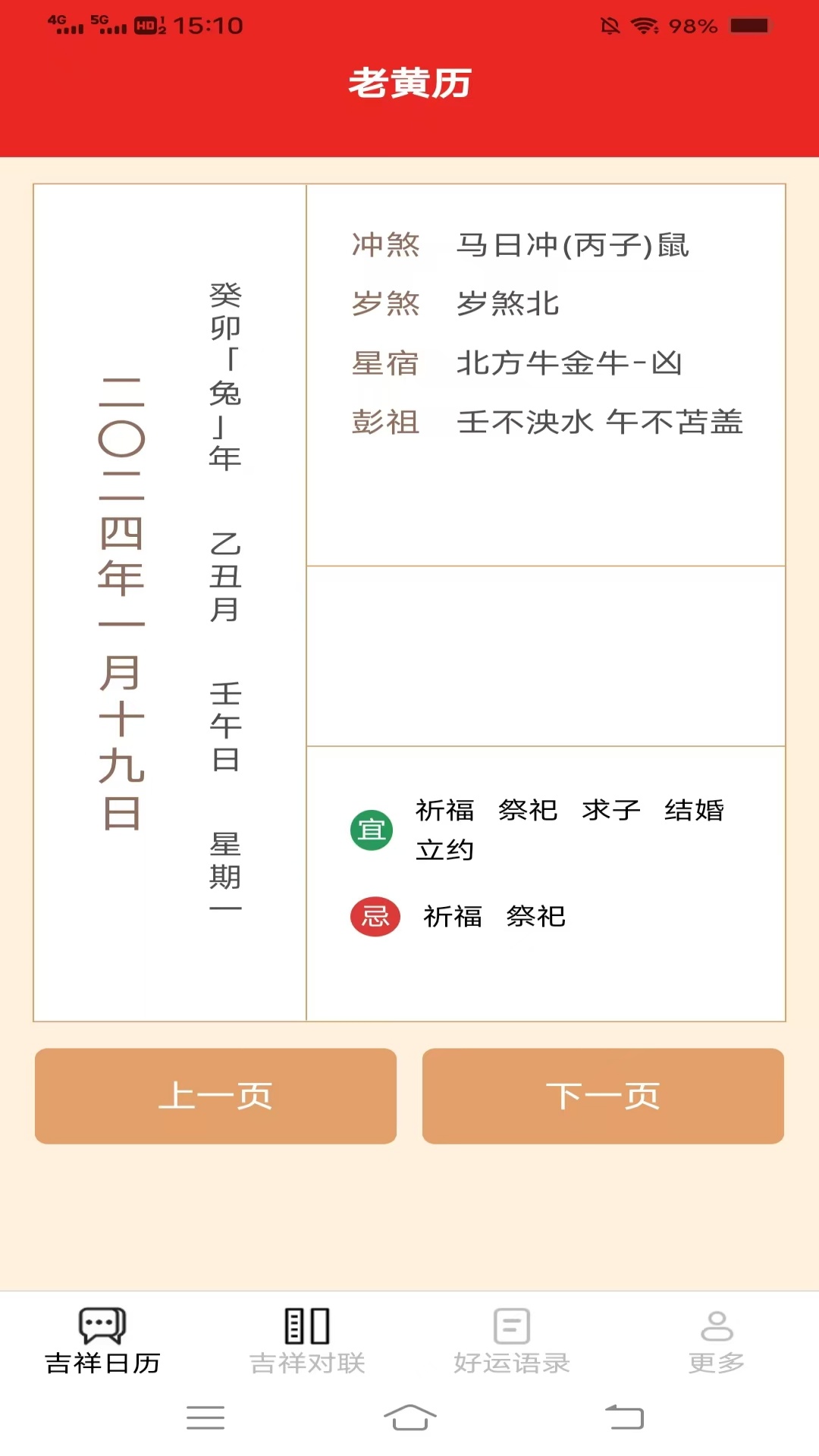Switch to the 吉祥对联 tab
Viewport: 819px width, 1456px height.
(307, 1341)
